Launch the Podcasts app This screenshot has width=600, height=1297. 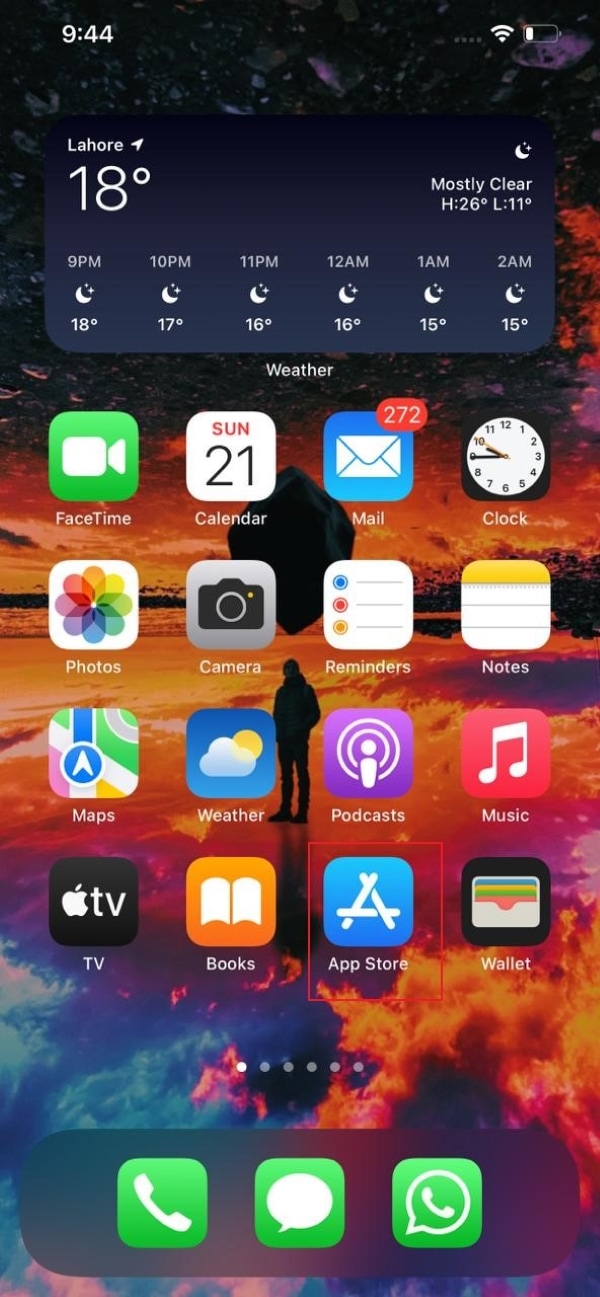(x=368, y=753)
